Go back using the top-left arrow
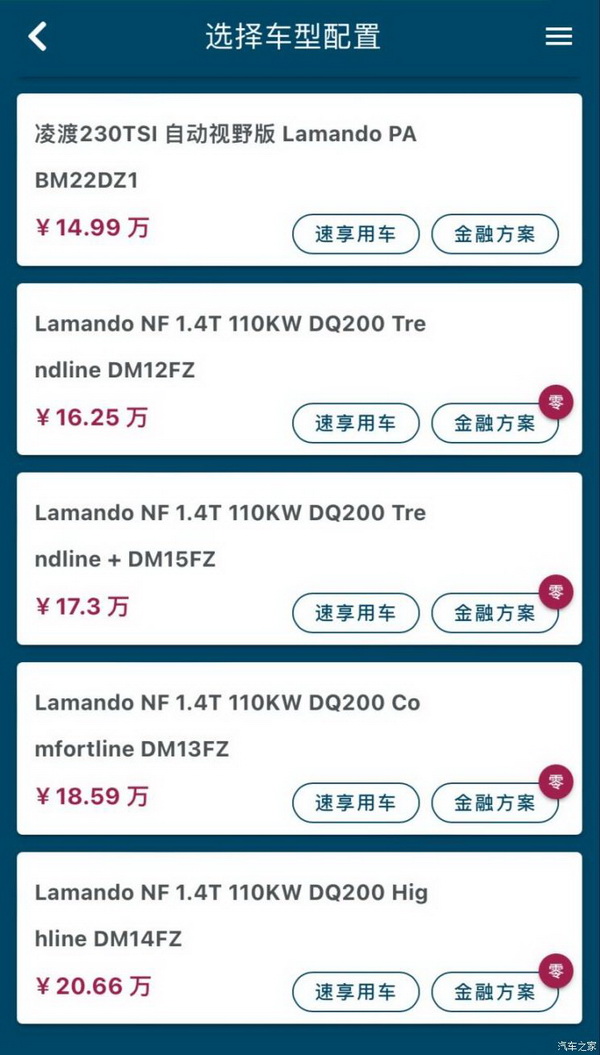The width and height of the screenshot is (600, 1055). tap(38, 37)
